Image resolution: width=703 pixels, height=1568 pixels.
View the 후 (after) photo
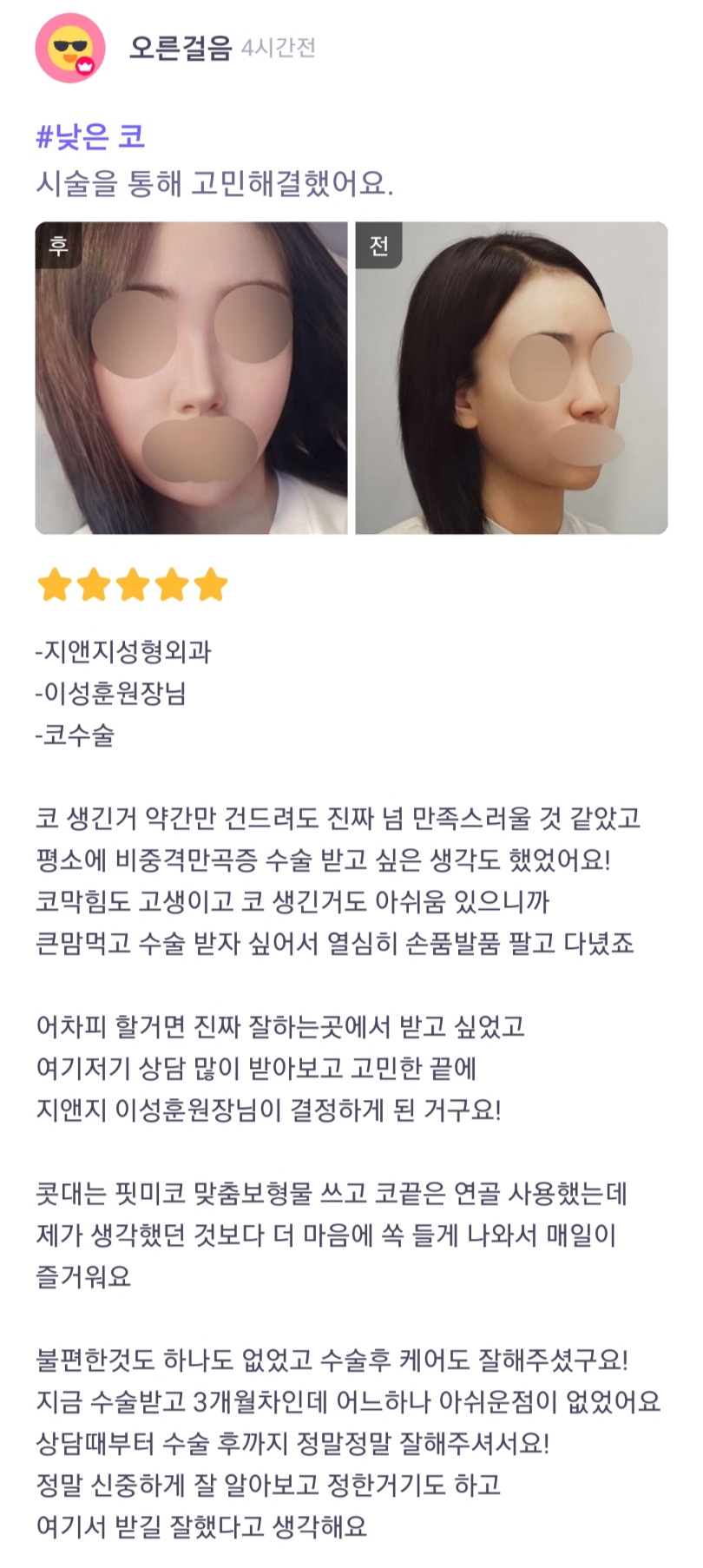191,379
